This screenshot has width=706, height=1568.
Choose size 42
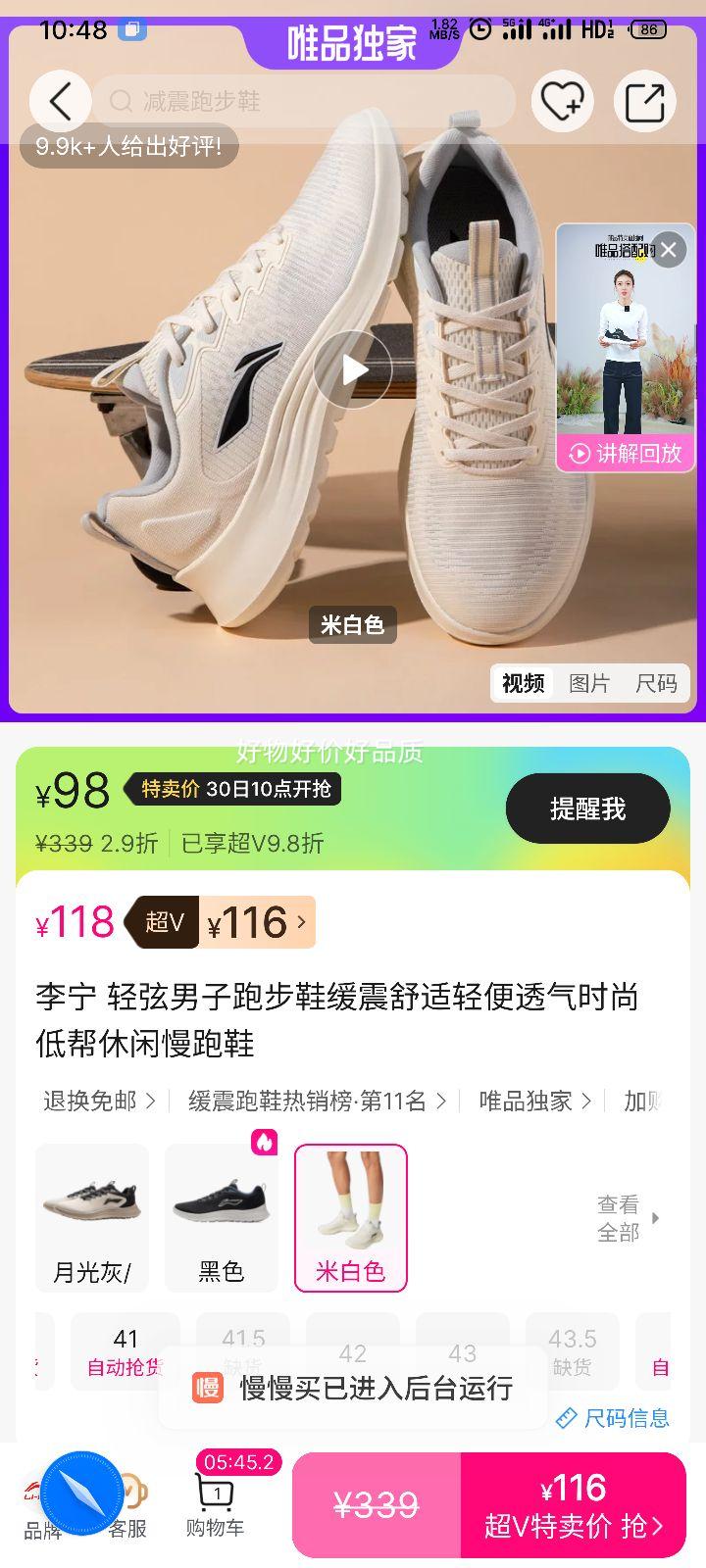tap(354, 1351)
